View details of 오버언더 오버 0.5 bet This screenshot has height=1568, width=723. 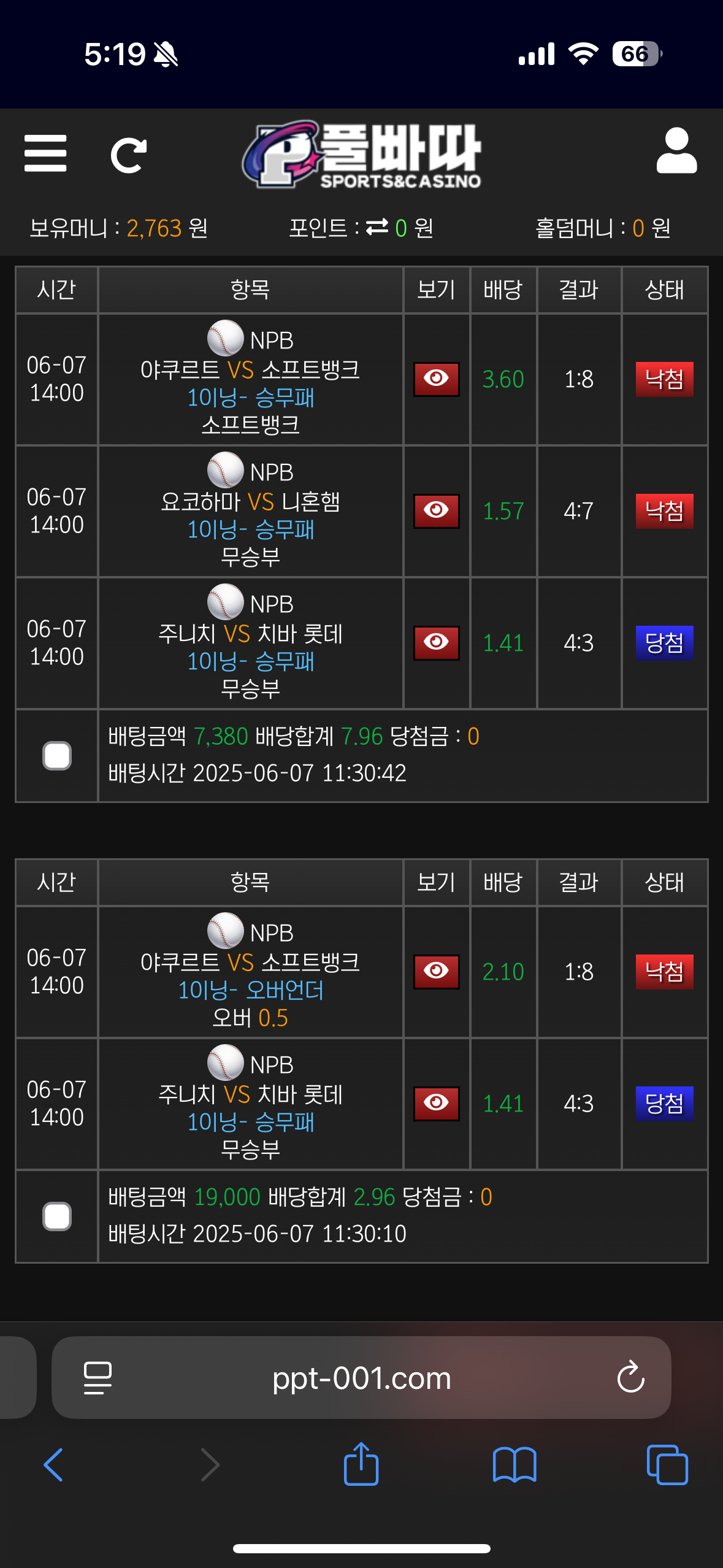click(x=436, y=971)
